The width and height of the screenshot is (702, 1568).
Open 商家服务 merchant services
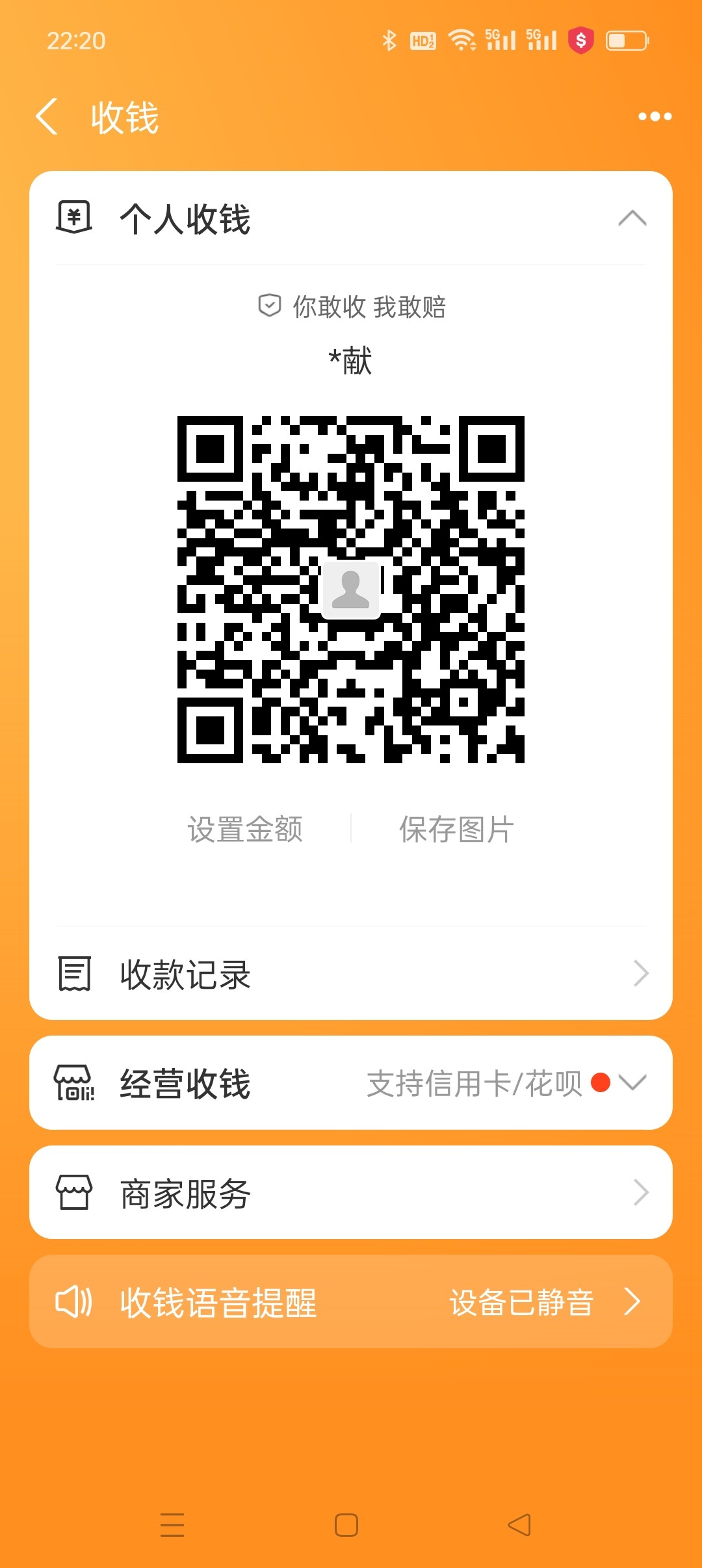pos(351,1193)
